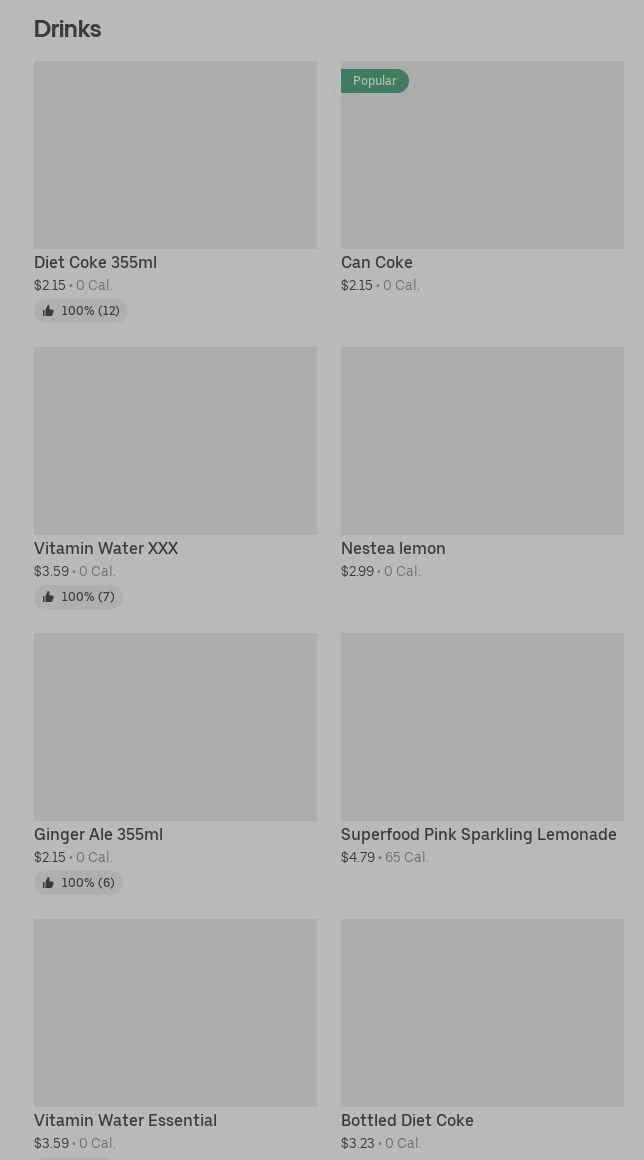Select the popular Can Coke item
Image resolution: width=644 pixels, height=1160 pixels.
point(482,178)
